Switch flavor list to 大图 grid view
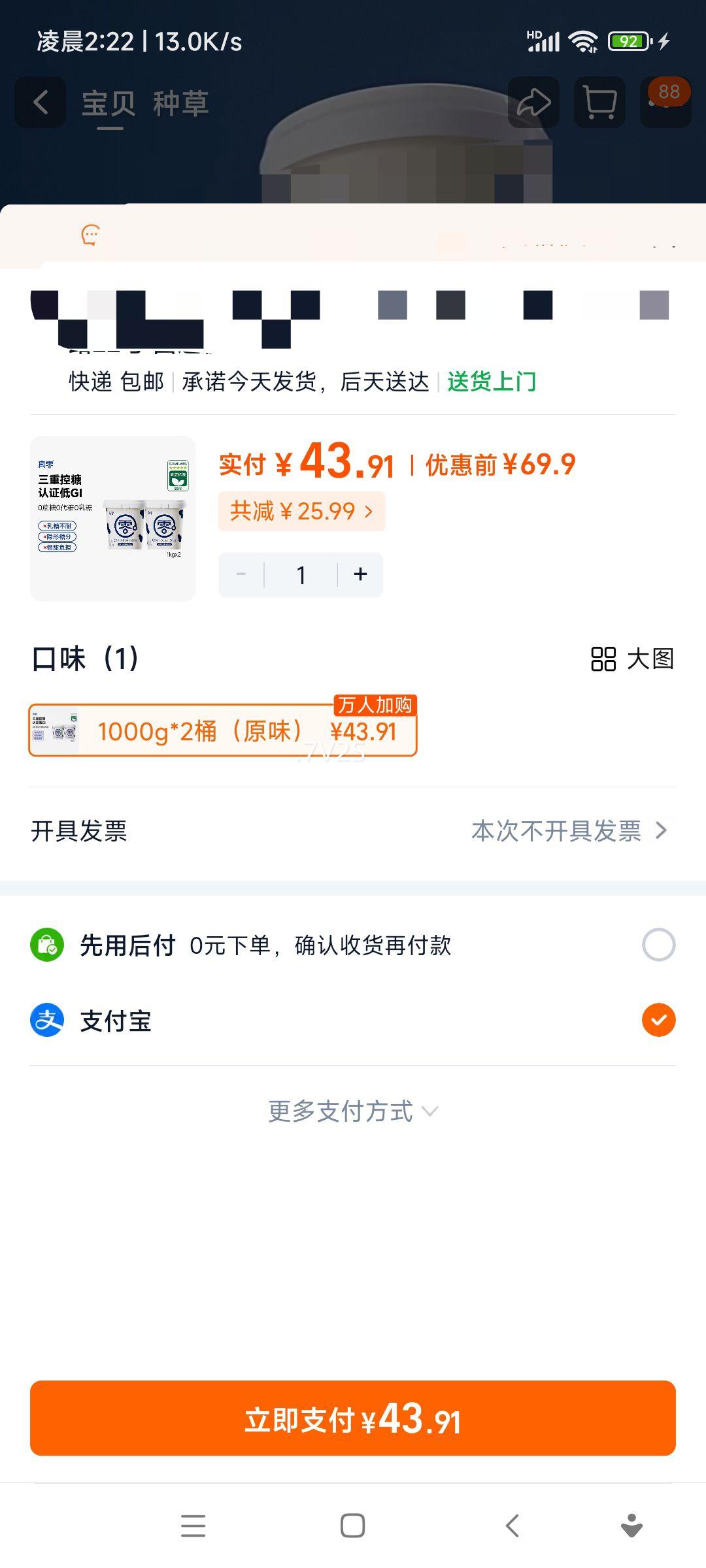Screen dimensions: 706x1568 coord(631,660)
